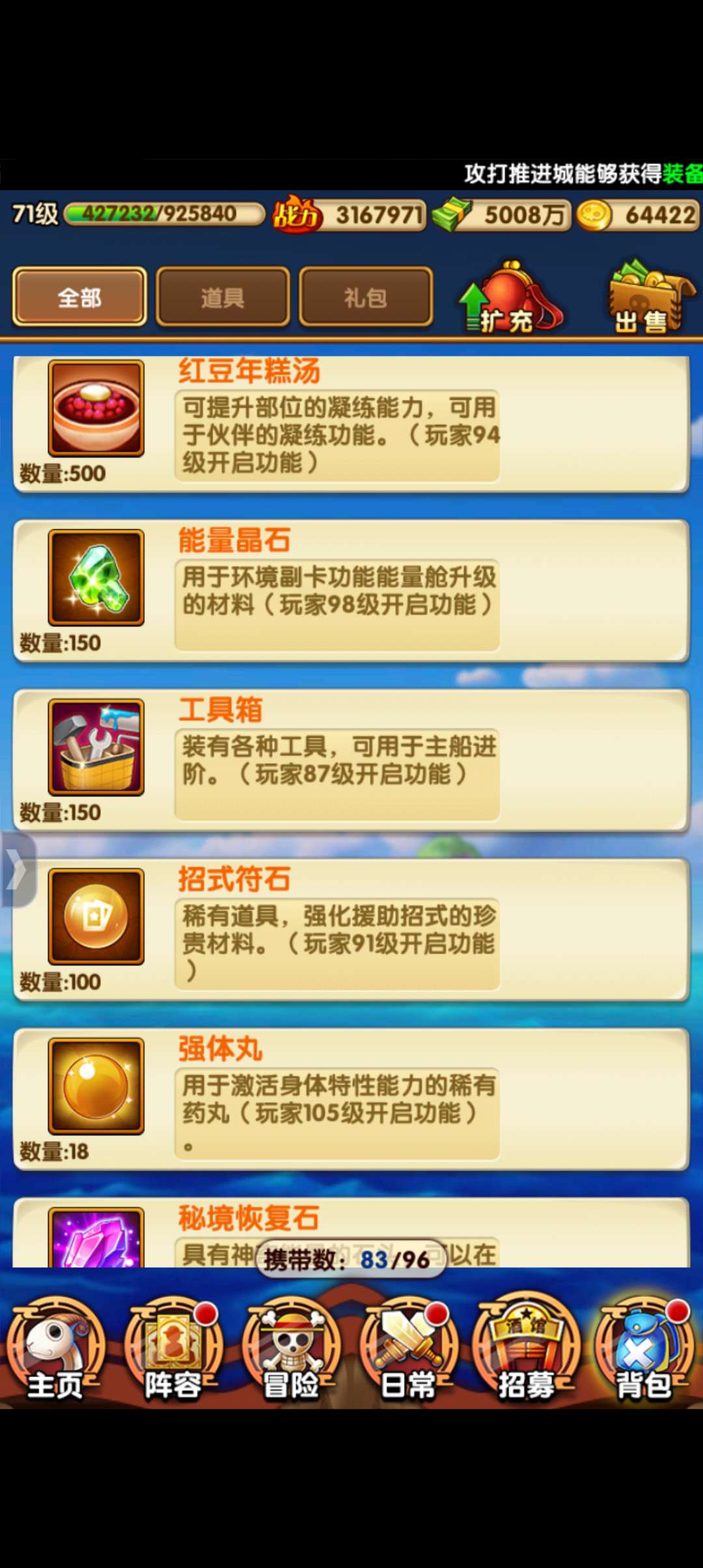Go to 主页 home
This screenshot has height=1568, width=703.
55,1349
